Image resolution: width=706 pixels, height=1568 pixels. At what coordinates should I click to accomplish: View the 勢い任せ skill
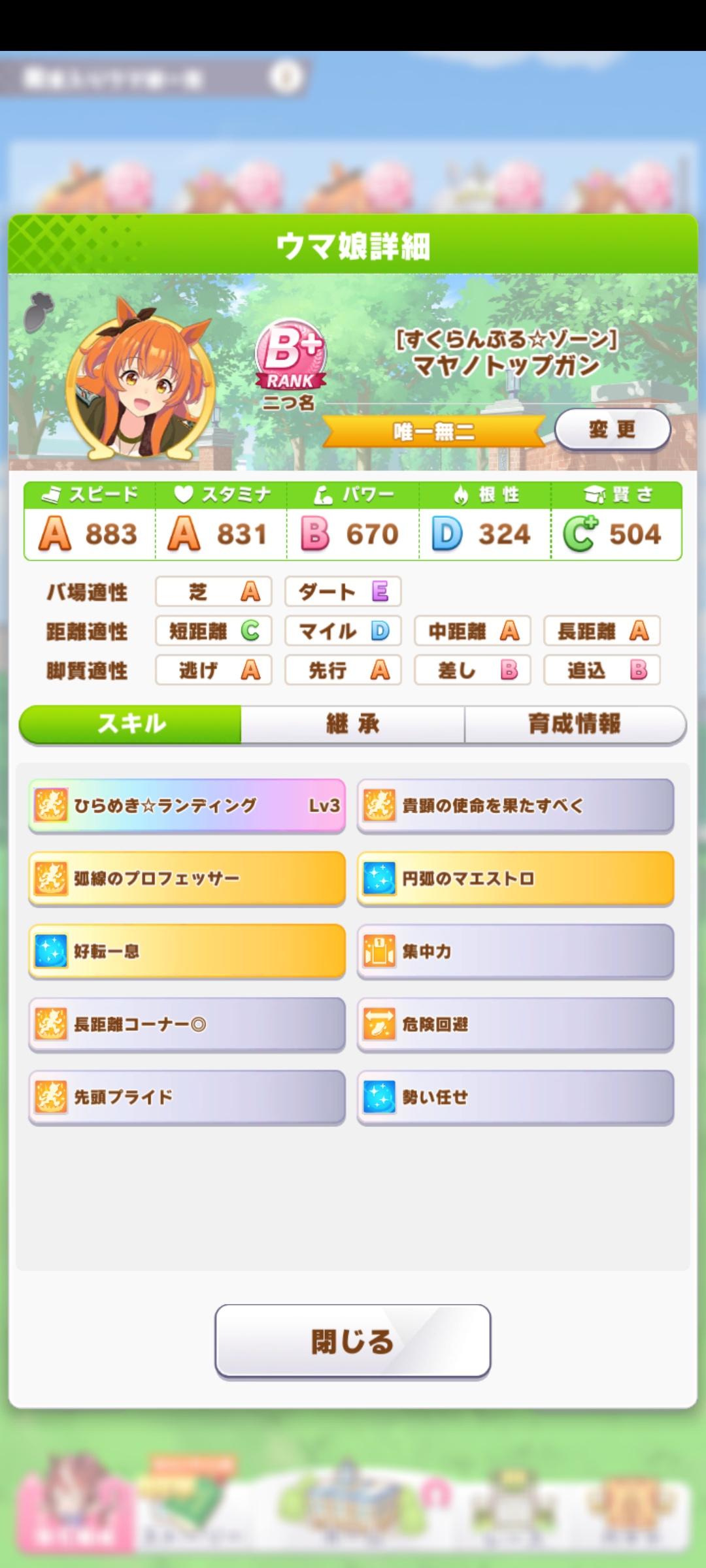tap(515, 1097)
